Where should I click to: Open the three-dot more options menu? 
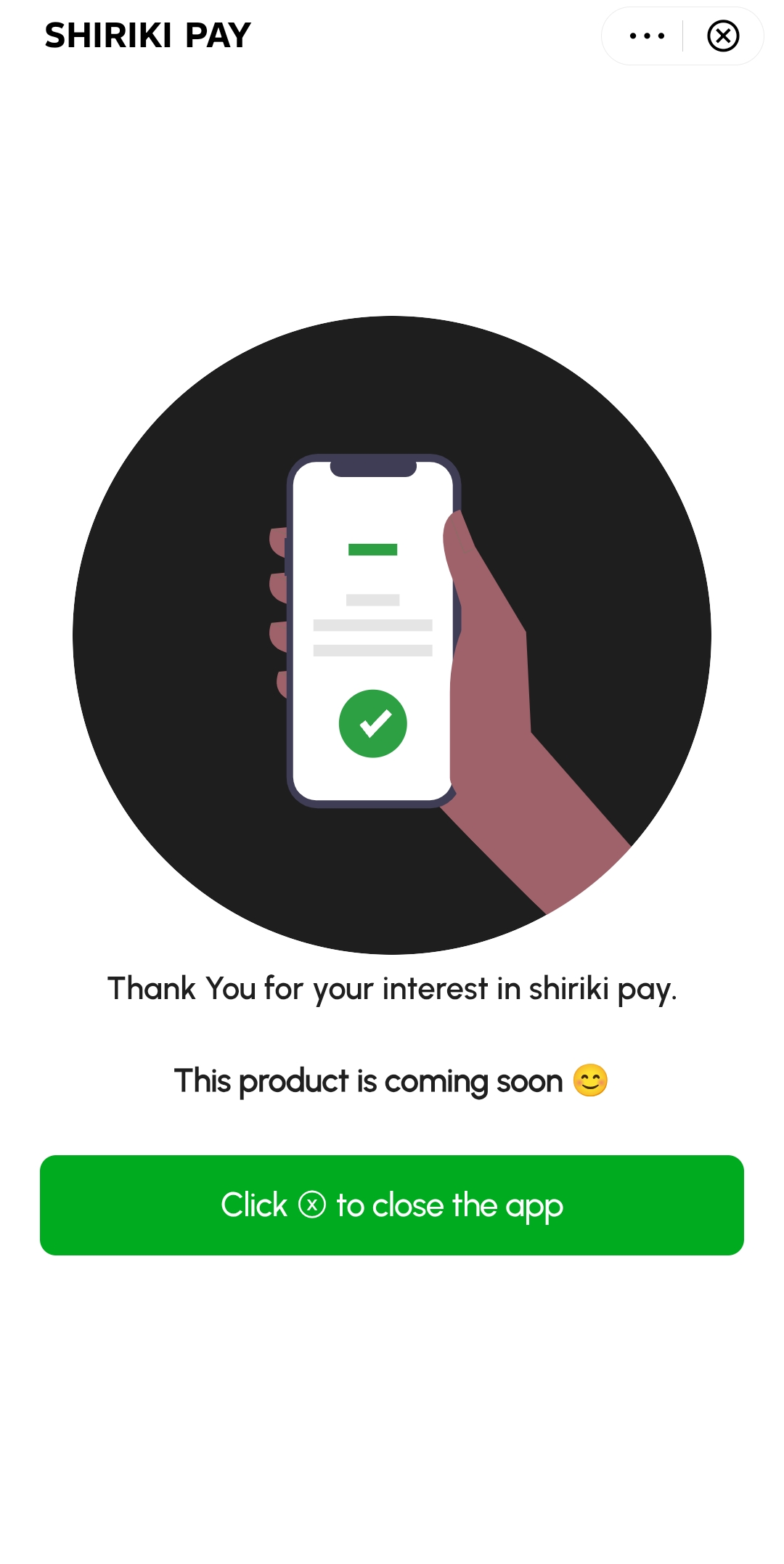[x=647, y=36]
